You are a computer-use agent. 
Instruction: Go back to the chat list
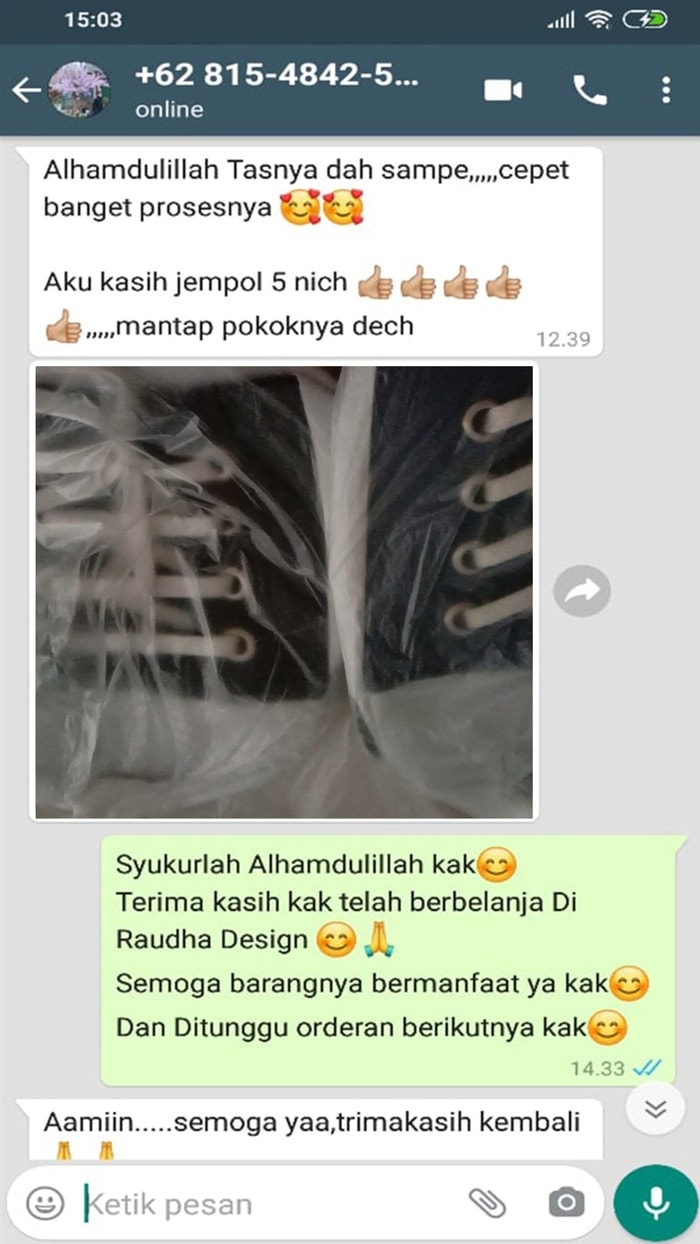(x=25, y=91)
